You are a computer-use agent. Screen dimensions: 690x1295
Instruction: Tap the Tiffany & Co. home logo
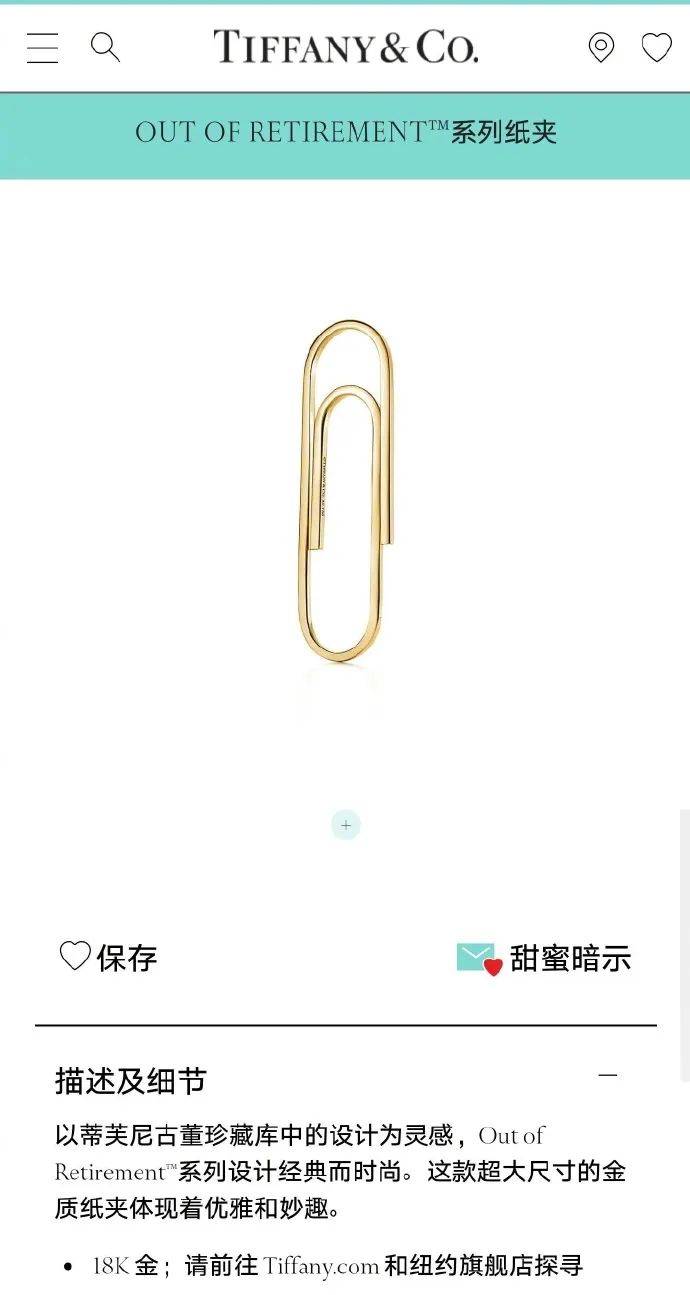(x=346, y=47)
